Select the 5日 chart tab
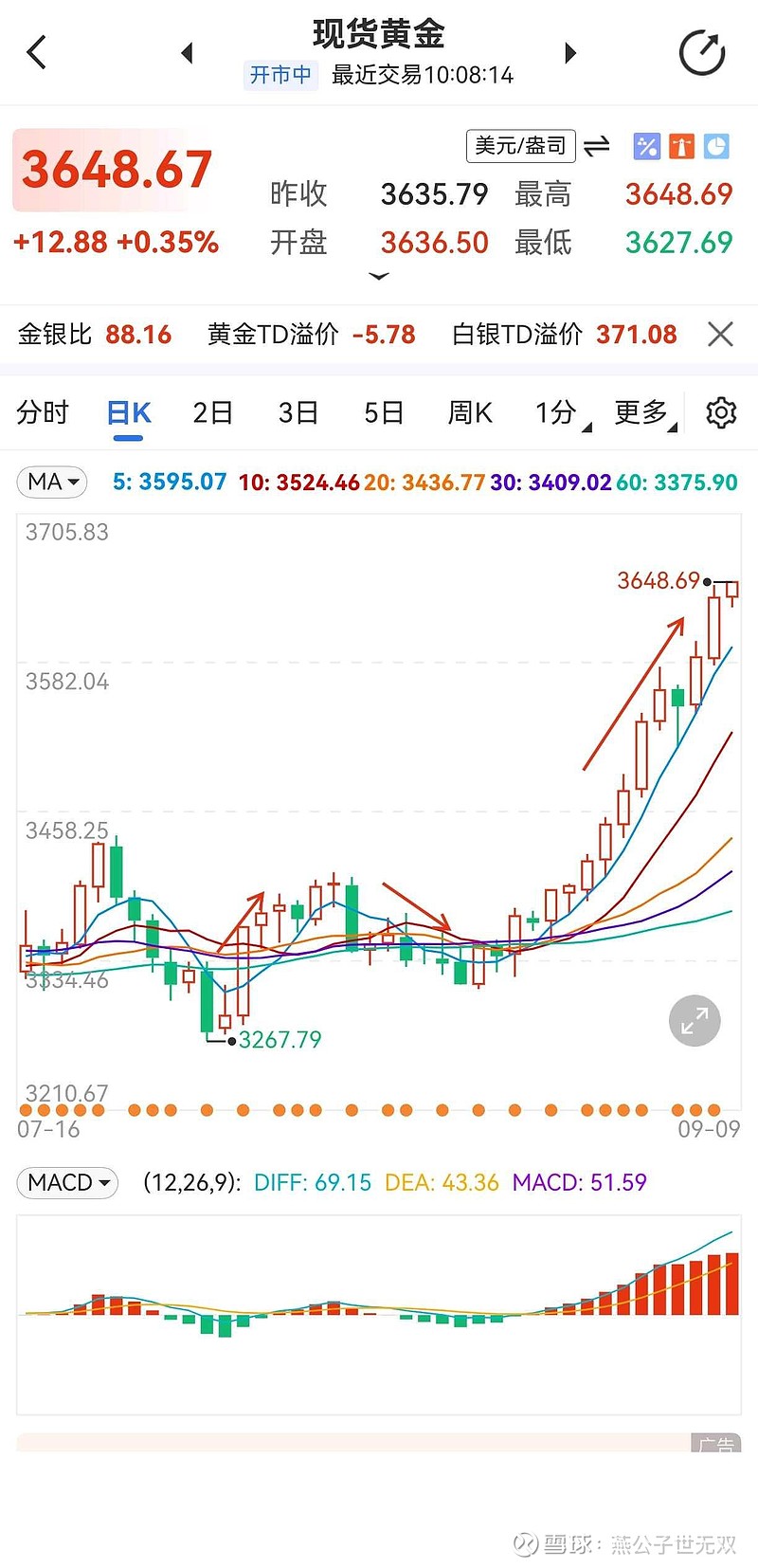 (383, 411)
